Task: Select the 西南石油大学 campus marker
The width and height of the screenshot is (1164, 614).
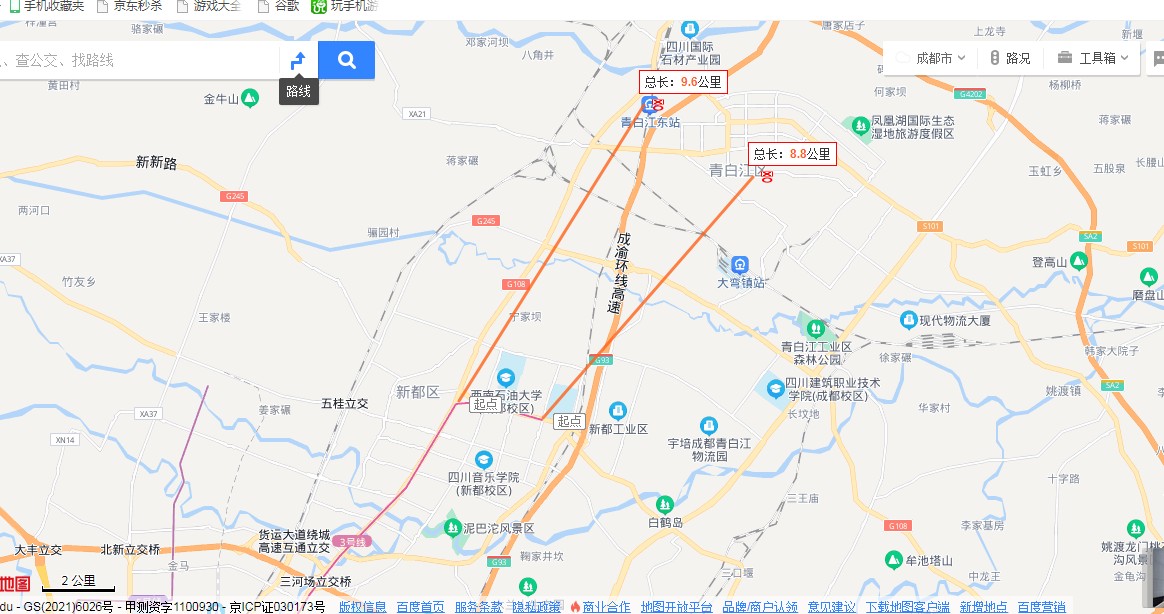Action: [506, 378]
